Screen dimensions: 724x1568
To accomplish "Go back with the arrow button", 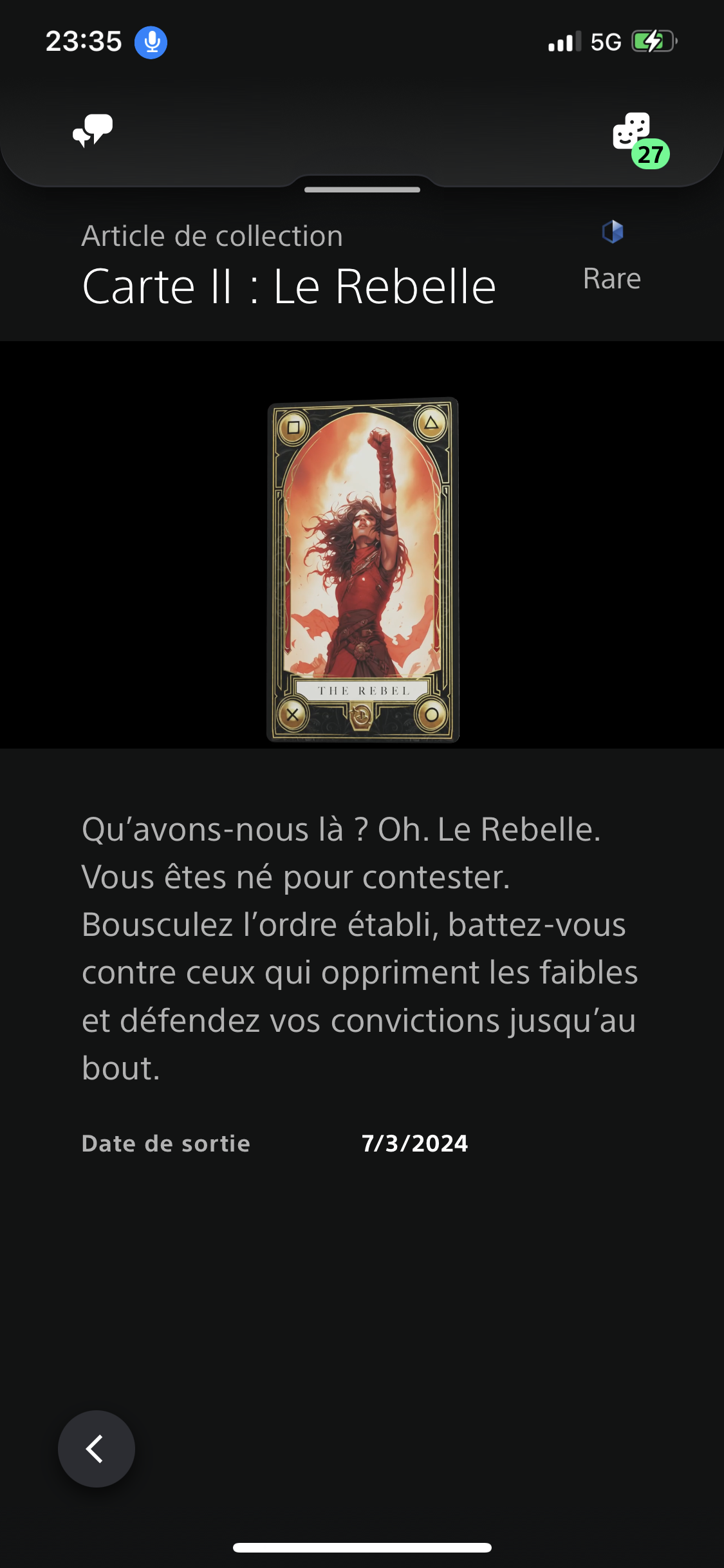I will [x=97, y=1449].
